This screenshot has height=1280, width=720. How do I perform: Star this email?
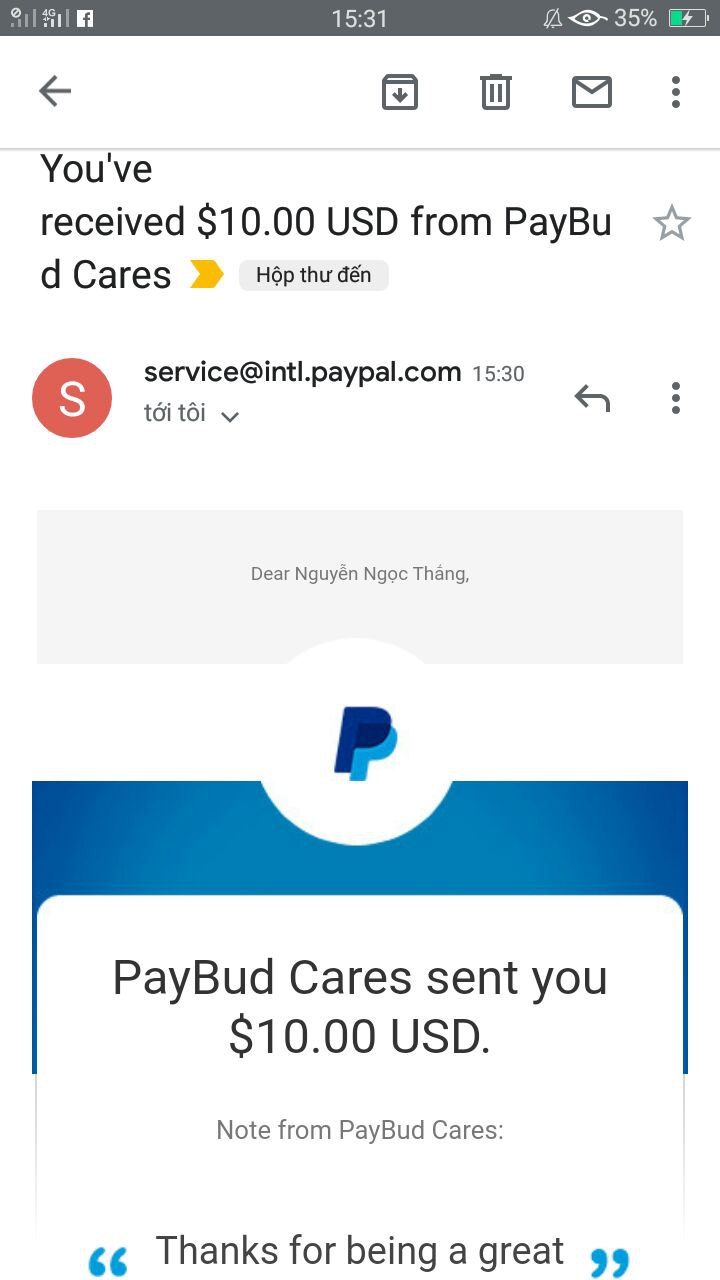(x=671, y=223)
